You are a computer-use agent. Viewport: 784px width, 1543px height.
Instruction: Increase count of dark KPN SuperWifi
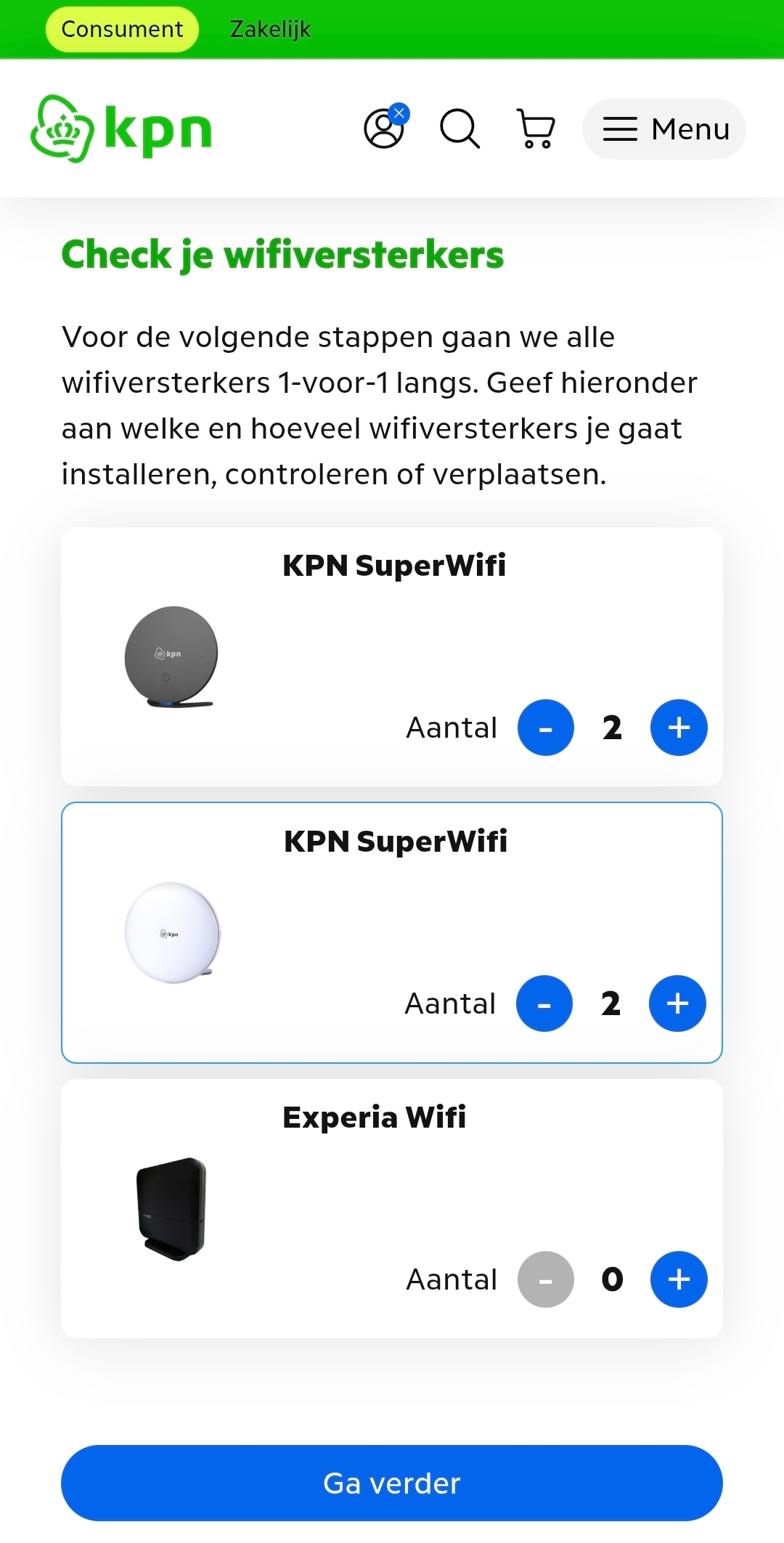tap(679, 728)
